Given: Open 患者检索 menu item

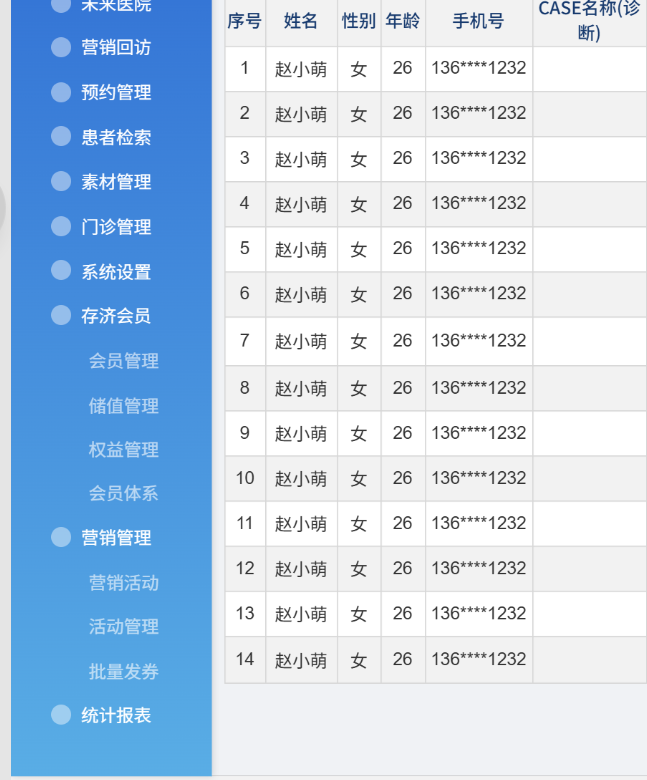Looking at the screenshot, I should click(x=115, y=137).
